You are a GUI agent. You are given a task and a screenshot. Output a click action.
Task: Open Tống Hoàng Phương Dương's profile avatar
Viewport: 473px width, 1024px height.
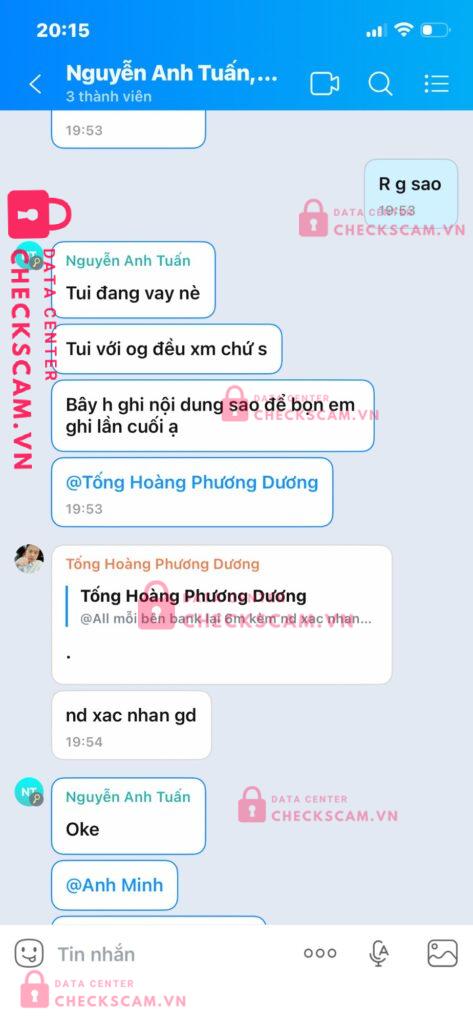29,559
